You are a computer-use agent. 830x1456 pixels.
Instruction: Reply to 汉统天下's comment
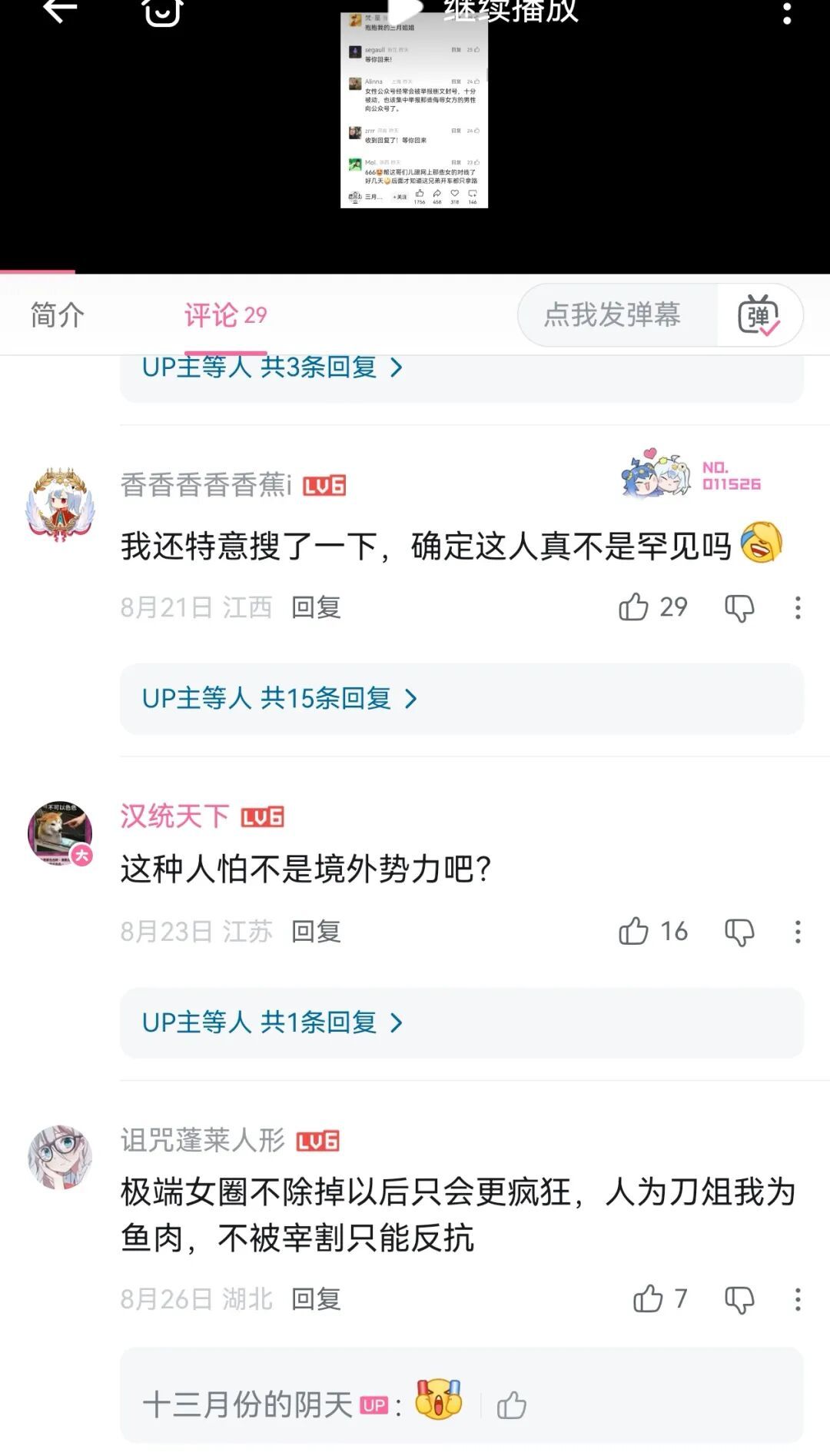click(x=316, y=932)
